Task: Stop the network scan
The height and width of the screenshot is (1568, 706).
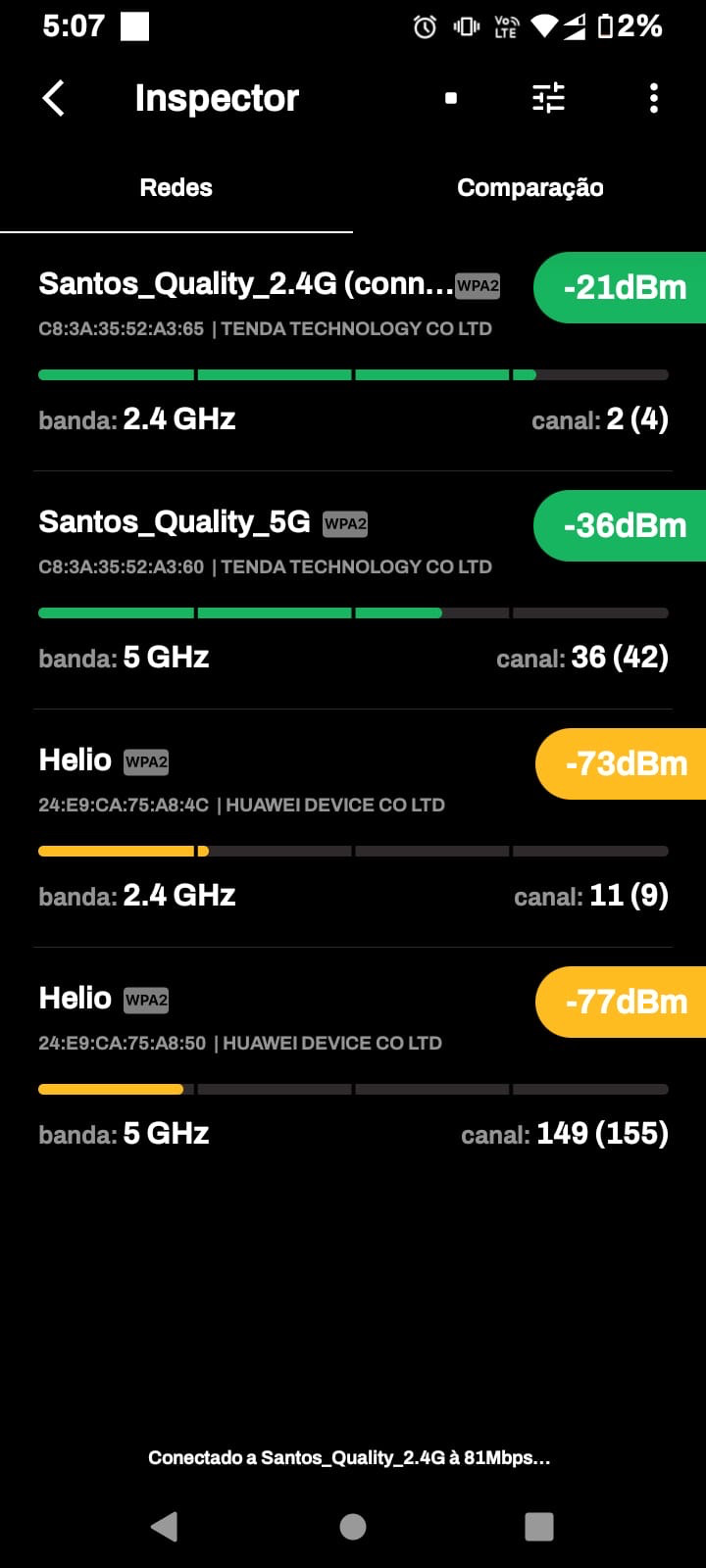Action: click(451, 98)
